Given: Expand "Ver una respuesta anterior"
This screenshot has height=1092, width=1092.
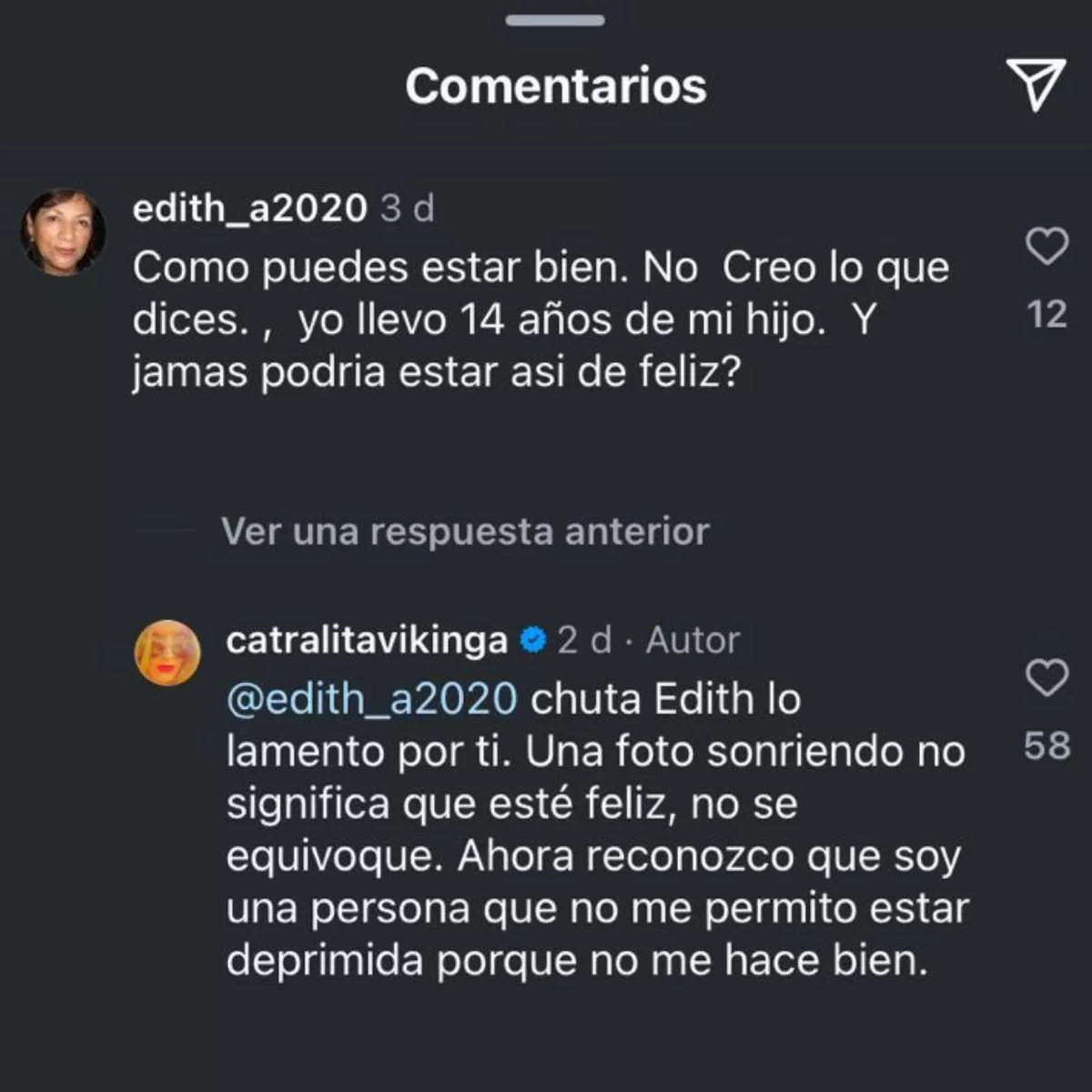Looking at the screenshot, I should 464,531.
